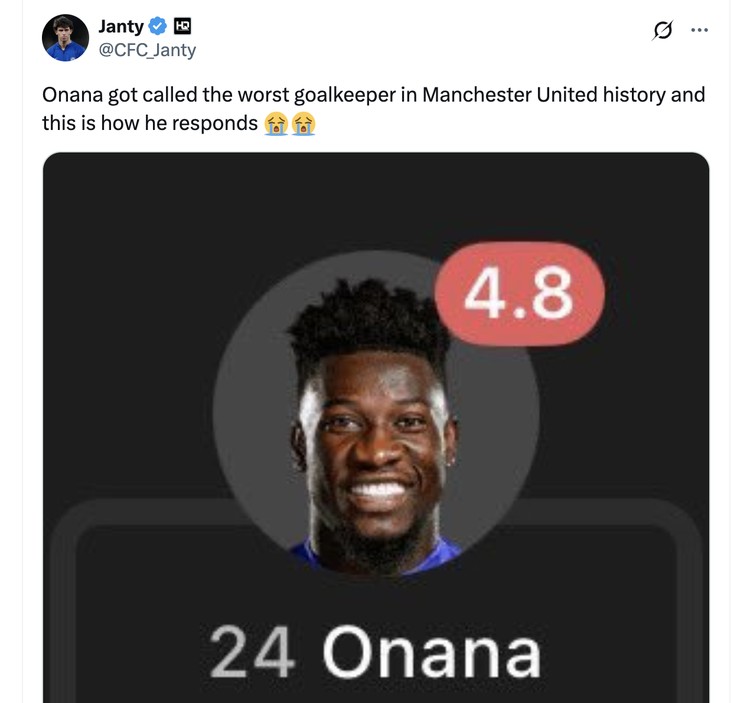Open Janty's profile picture
Screen dimensions: 750x703
pyautogui.click(x=65, y=38)
